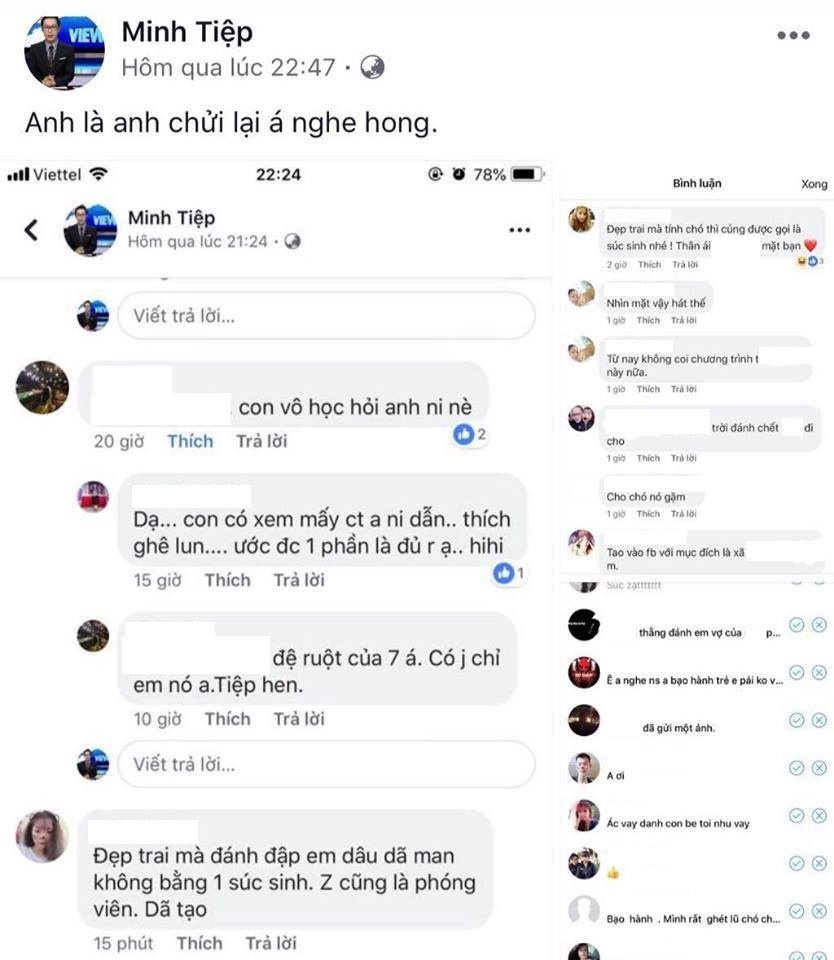Open Minh Tiệp's profile name link
834x960 pixels.
pyautogui.click(x=187, y=32)
